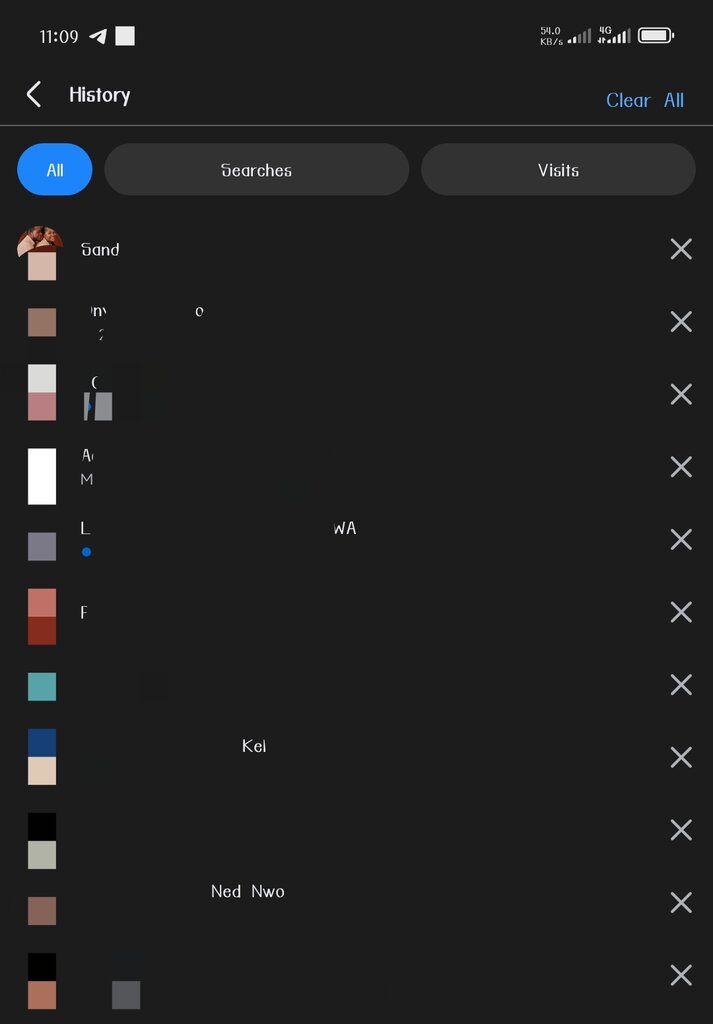Switch to the Searches filter

256,170
